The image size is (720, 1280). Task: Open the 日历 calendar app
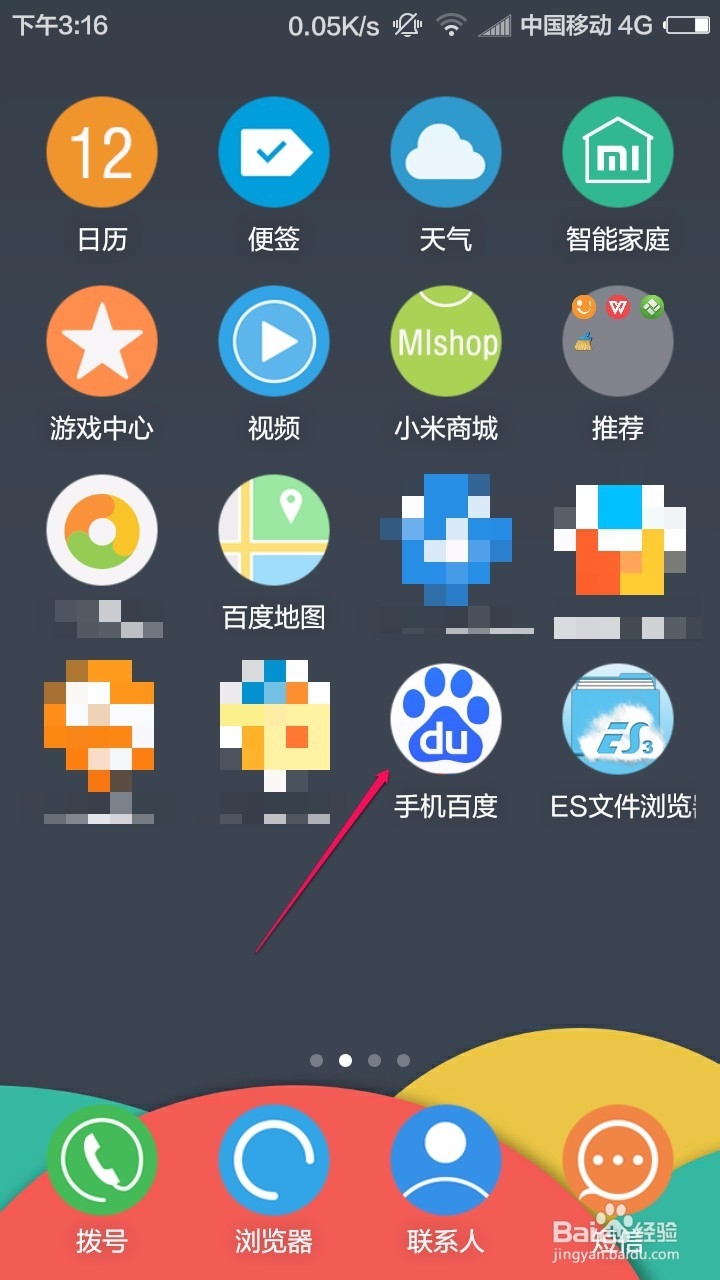point(101,150)
